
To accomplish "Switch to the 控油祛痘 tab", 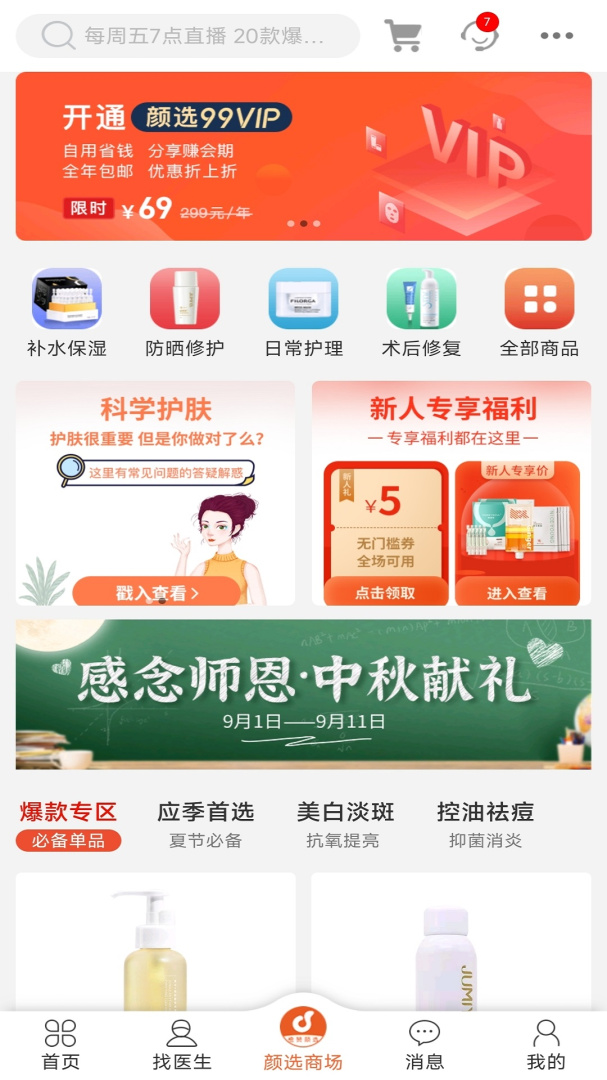I will 485,824.
